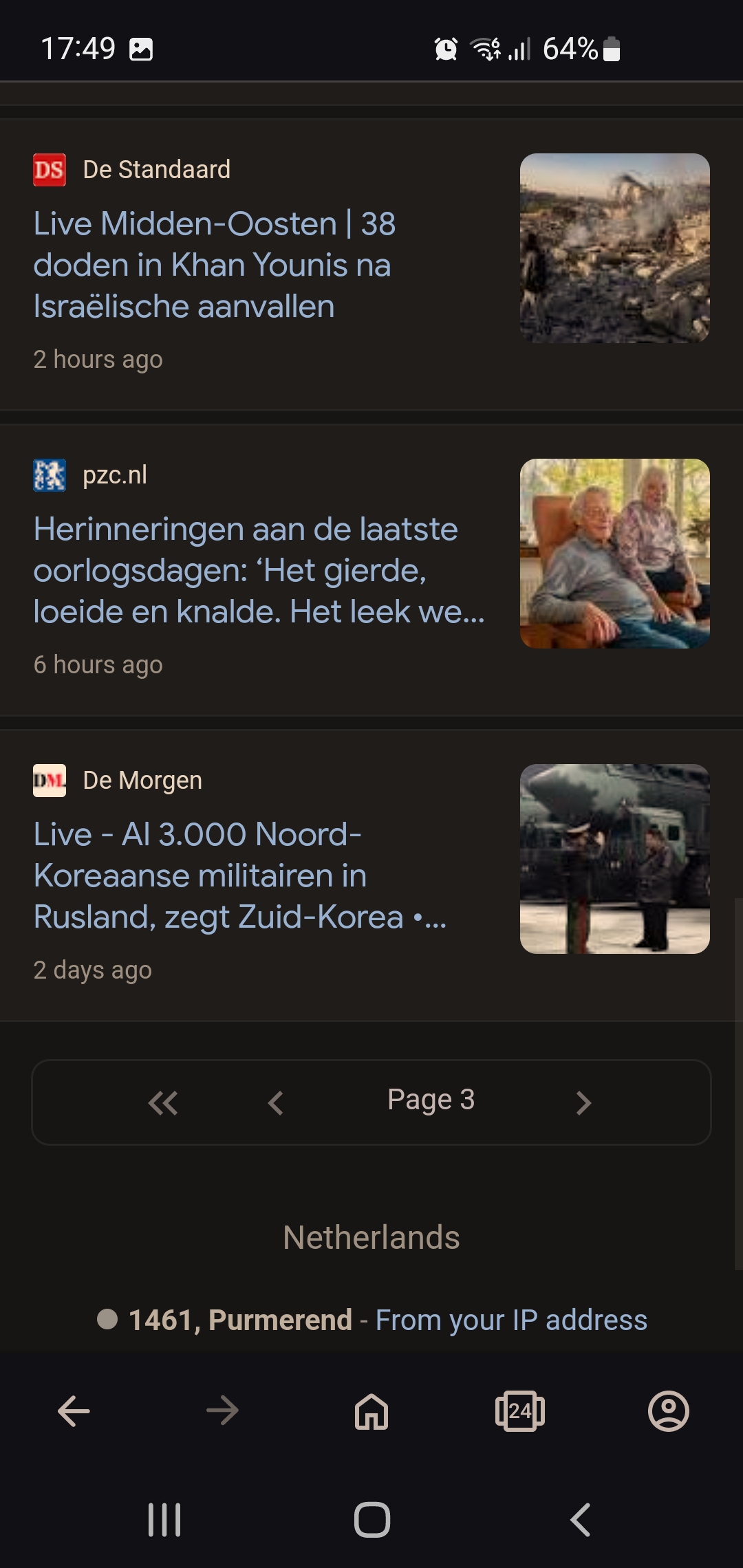Tap the Khan Younis rubble photo thumbnail
The image size is (743, 1568).
(x=614, y=248)
